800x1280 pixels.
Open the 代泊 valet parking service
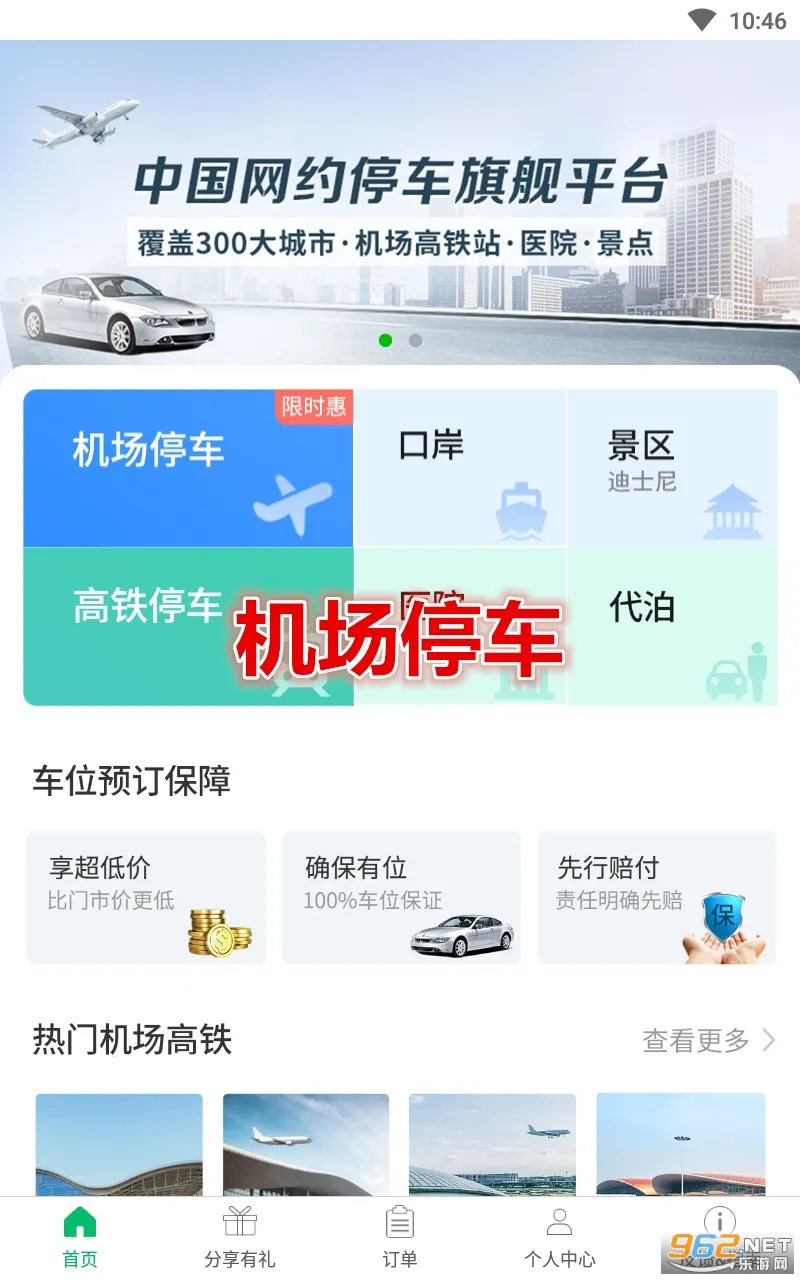672,626
